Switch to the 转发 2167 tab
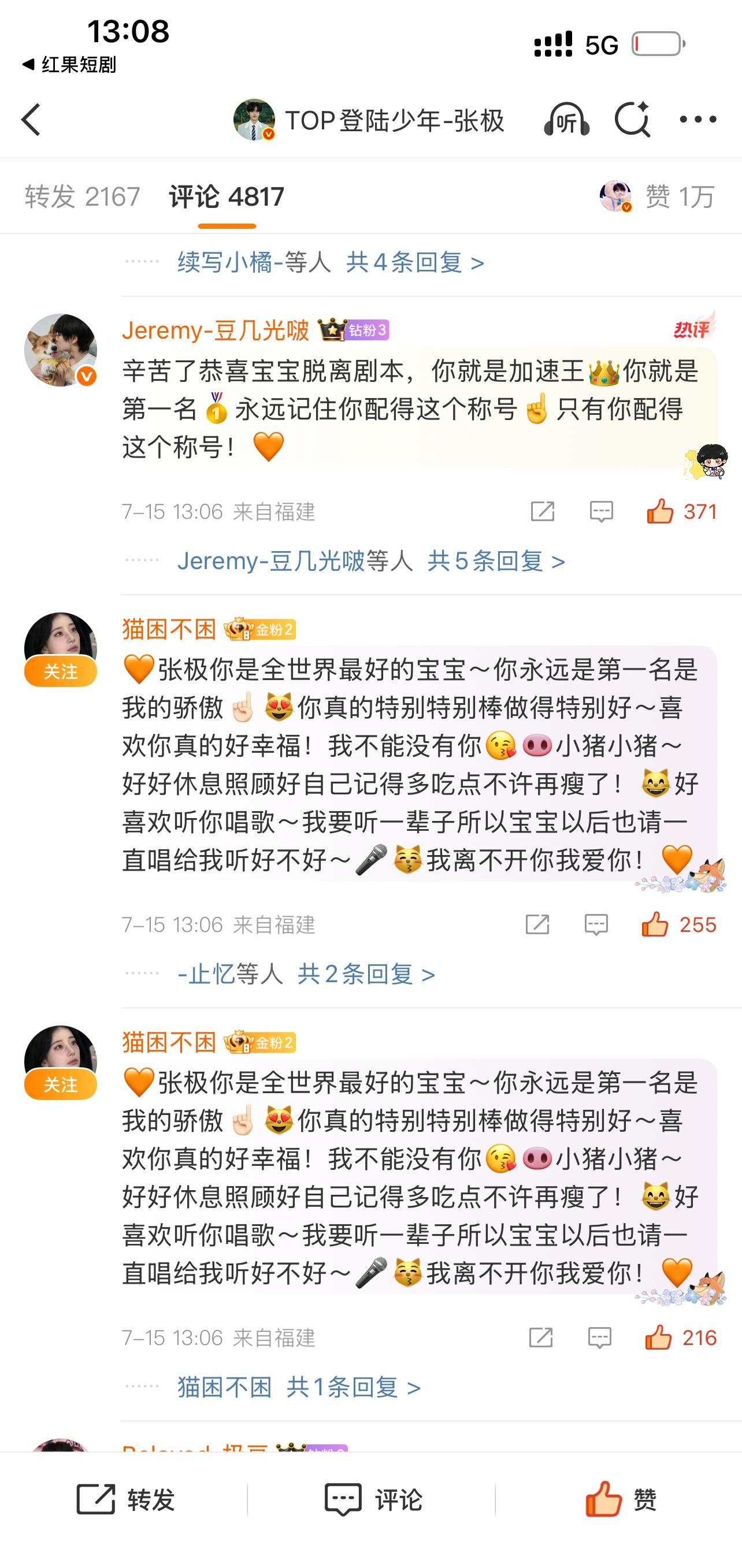 pos(82,196)
